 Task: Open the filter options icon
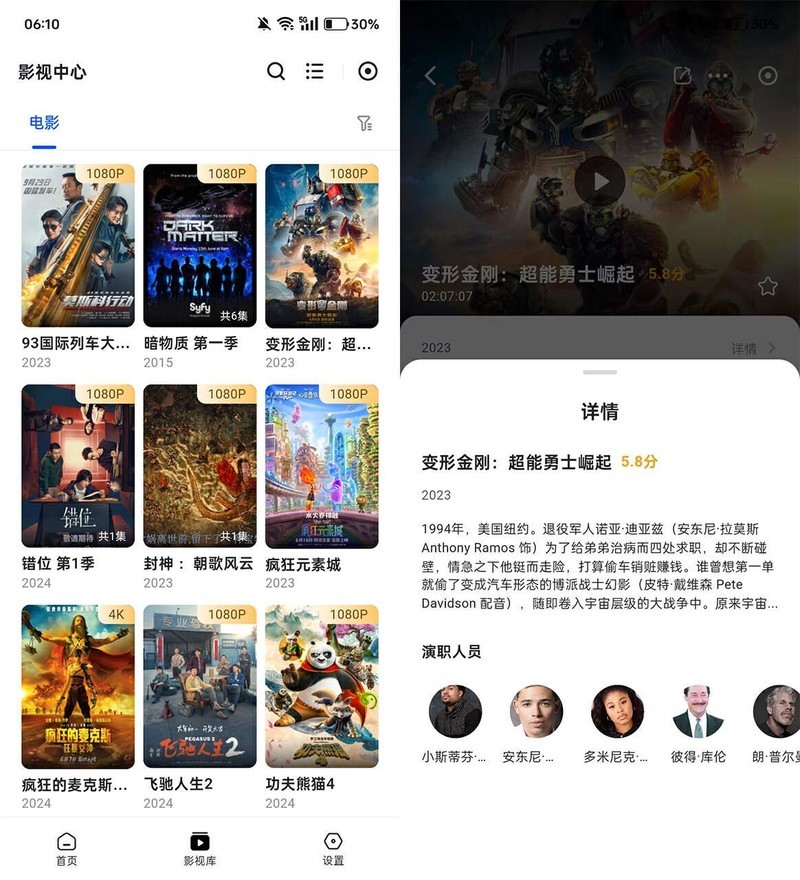pyautogui.click(x=365, y=123)
